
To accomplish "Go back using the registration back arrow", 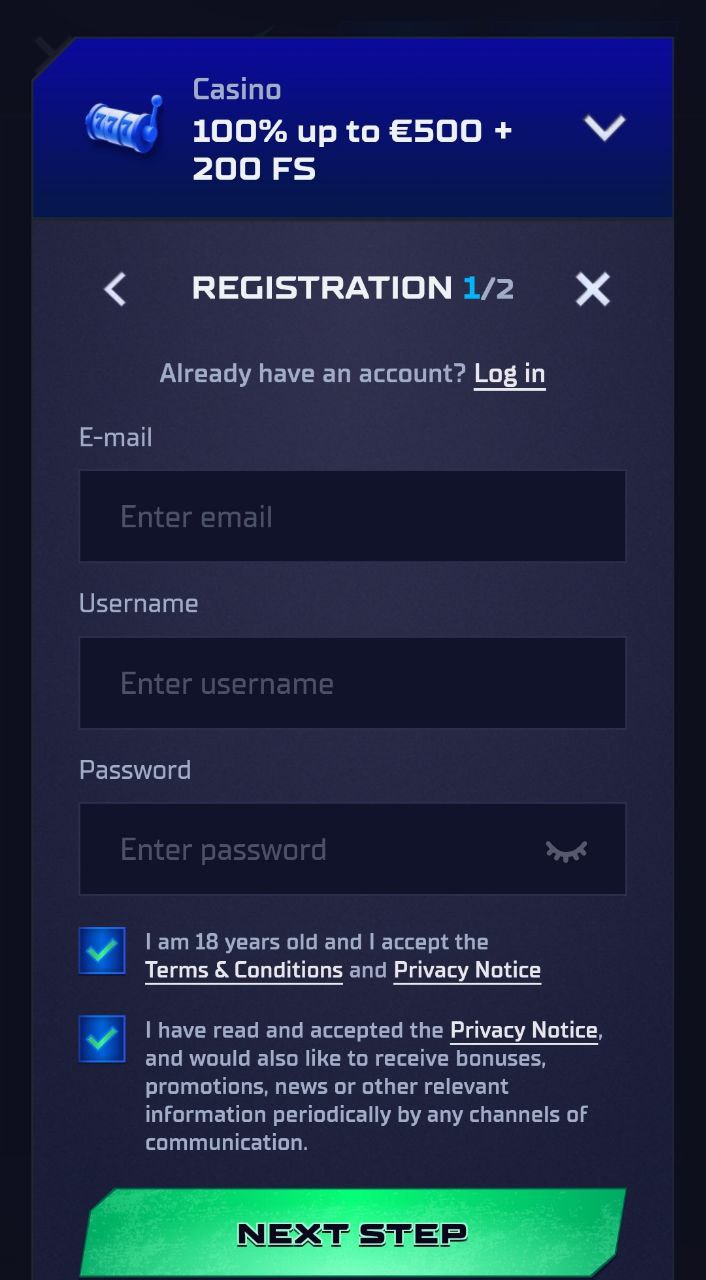I will point(115,289).
